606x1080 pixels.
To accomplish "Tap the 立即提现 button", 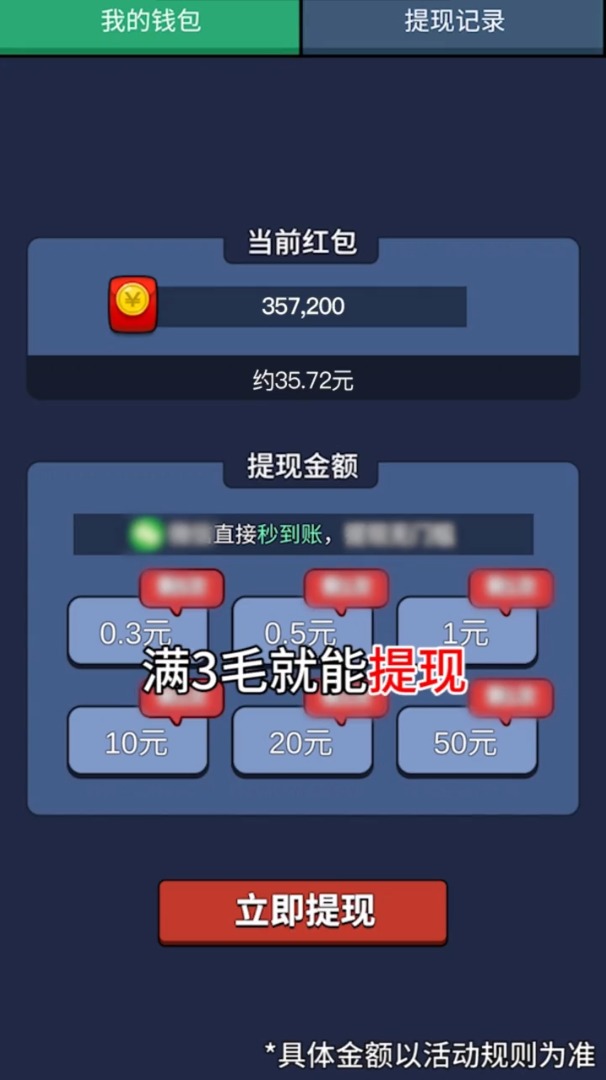I will [x=303, y=911].
